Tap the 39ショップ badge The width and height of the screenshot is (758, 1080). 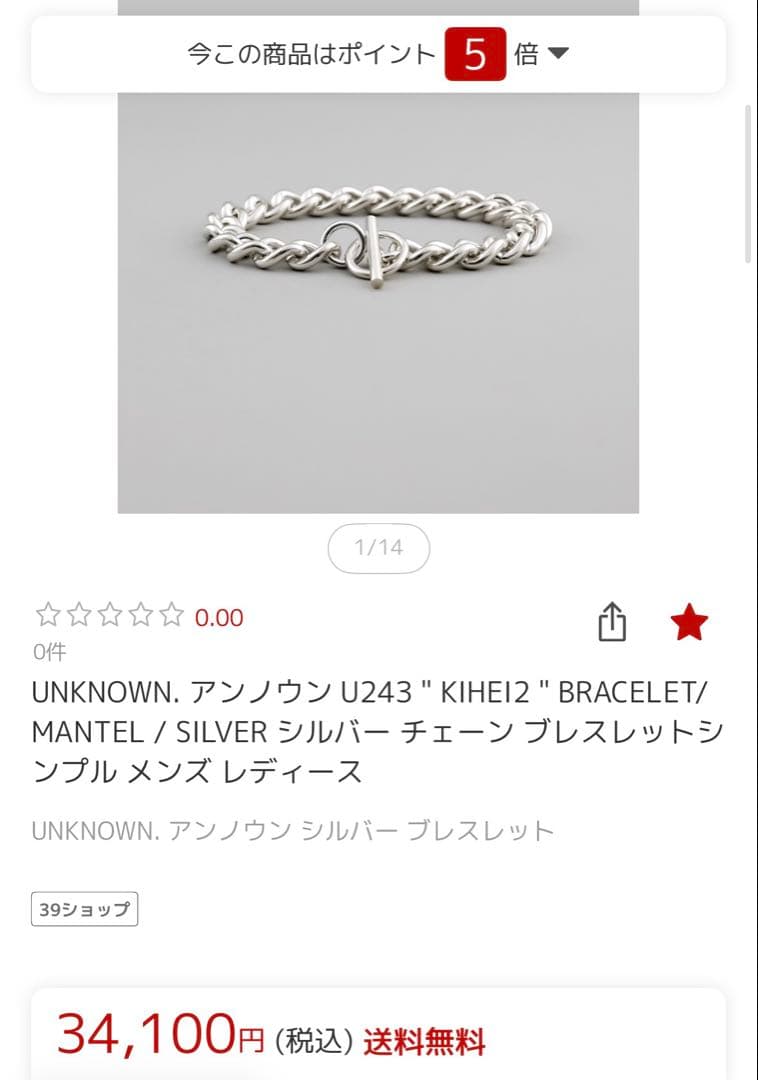tap(84, 909)
